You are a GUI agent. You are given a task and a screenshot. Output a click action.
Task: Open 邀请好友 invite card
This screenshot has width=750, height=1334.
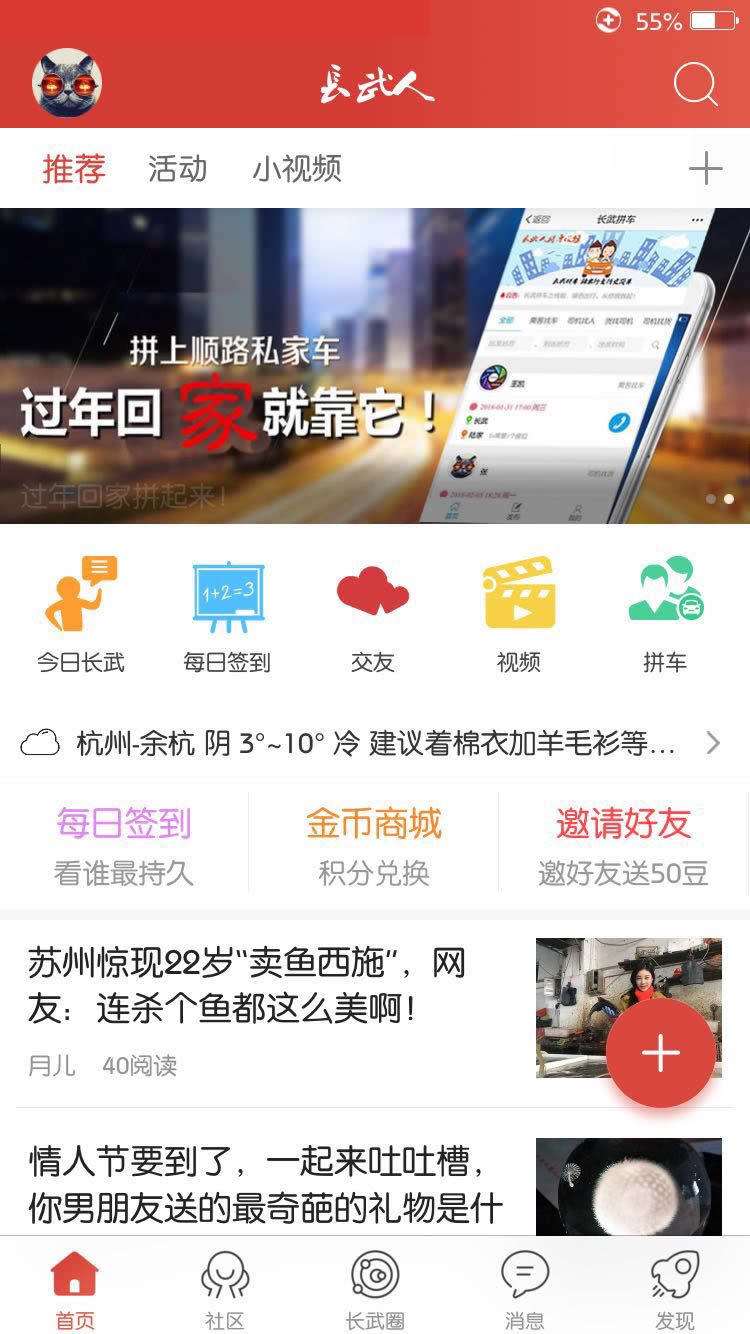(x=623, y=845)
